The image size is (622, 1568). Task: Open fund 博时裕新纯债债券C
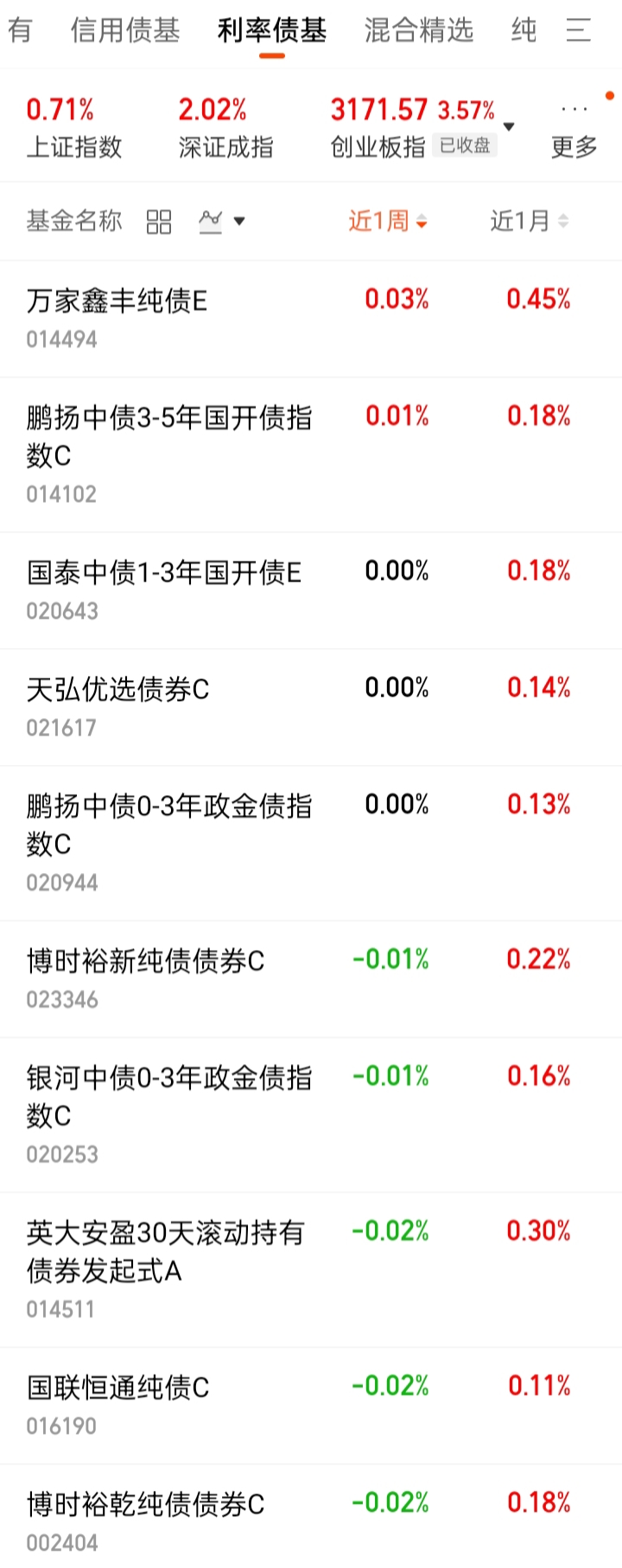[145, 961]
